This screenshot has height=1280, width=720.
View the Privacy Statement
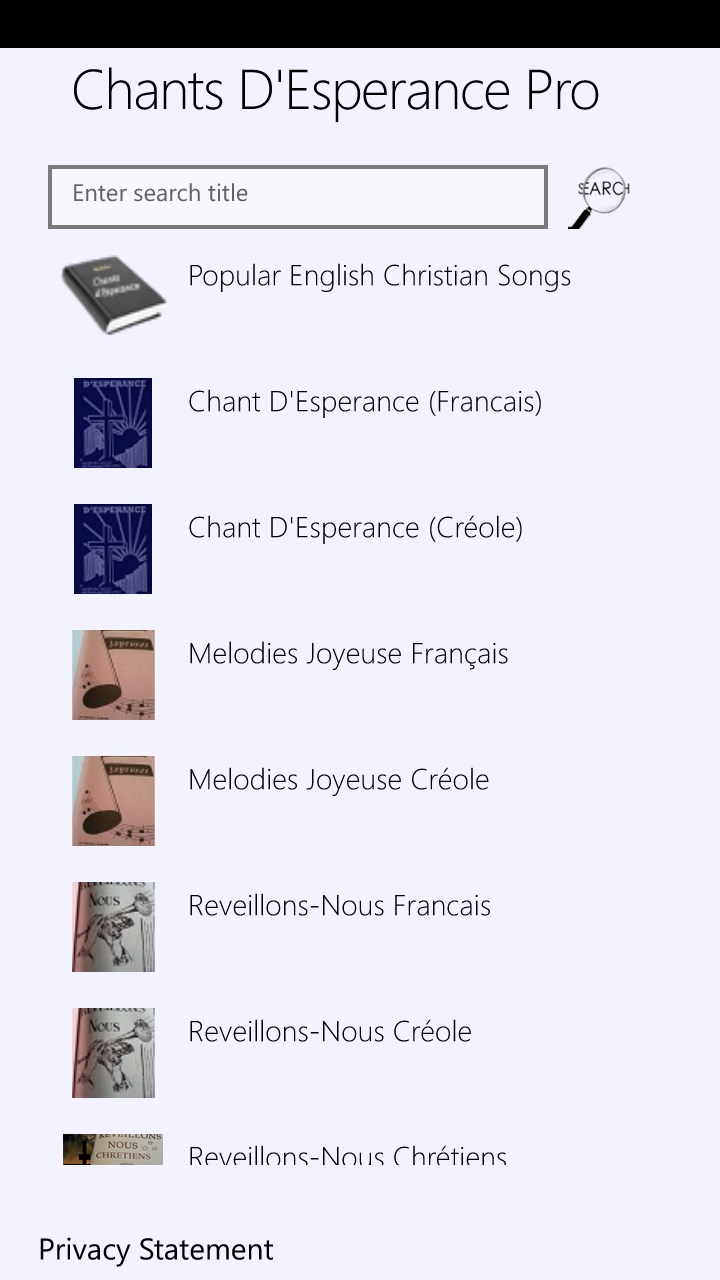pyautogui.click(x=156, y=1250)
